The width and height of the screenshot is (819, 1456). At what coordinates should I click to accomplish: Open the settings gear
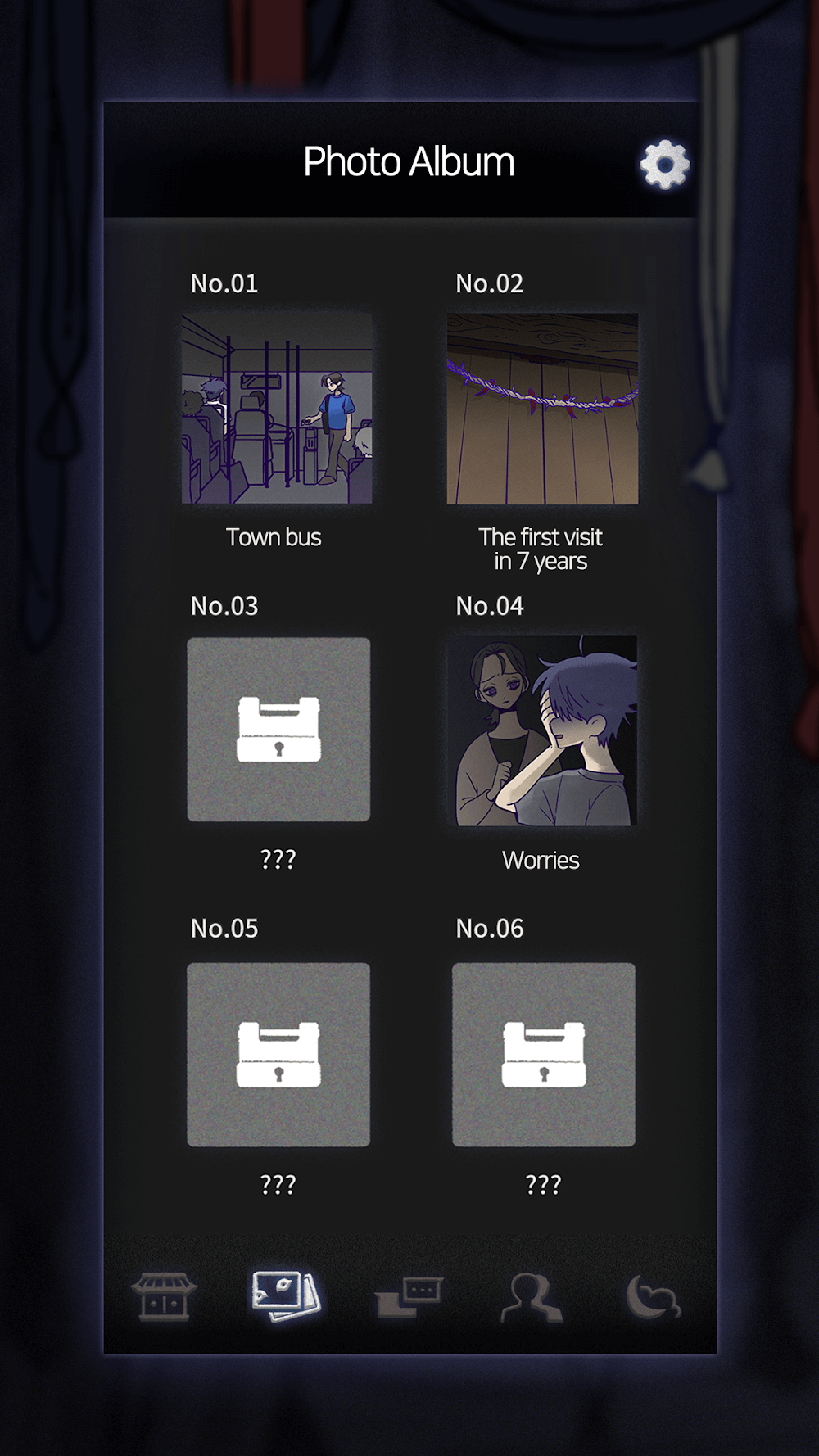[x=665, y=165]
